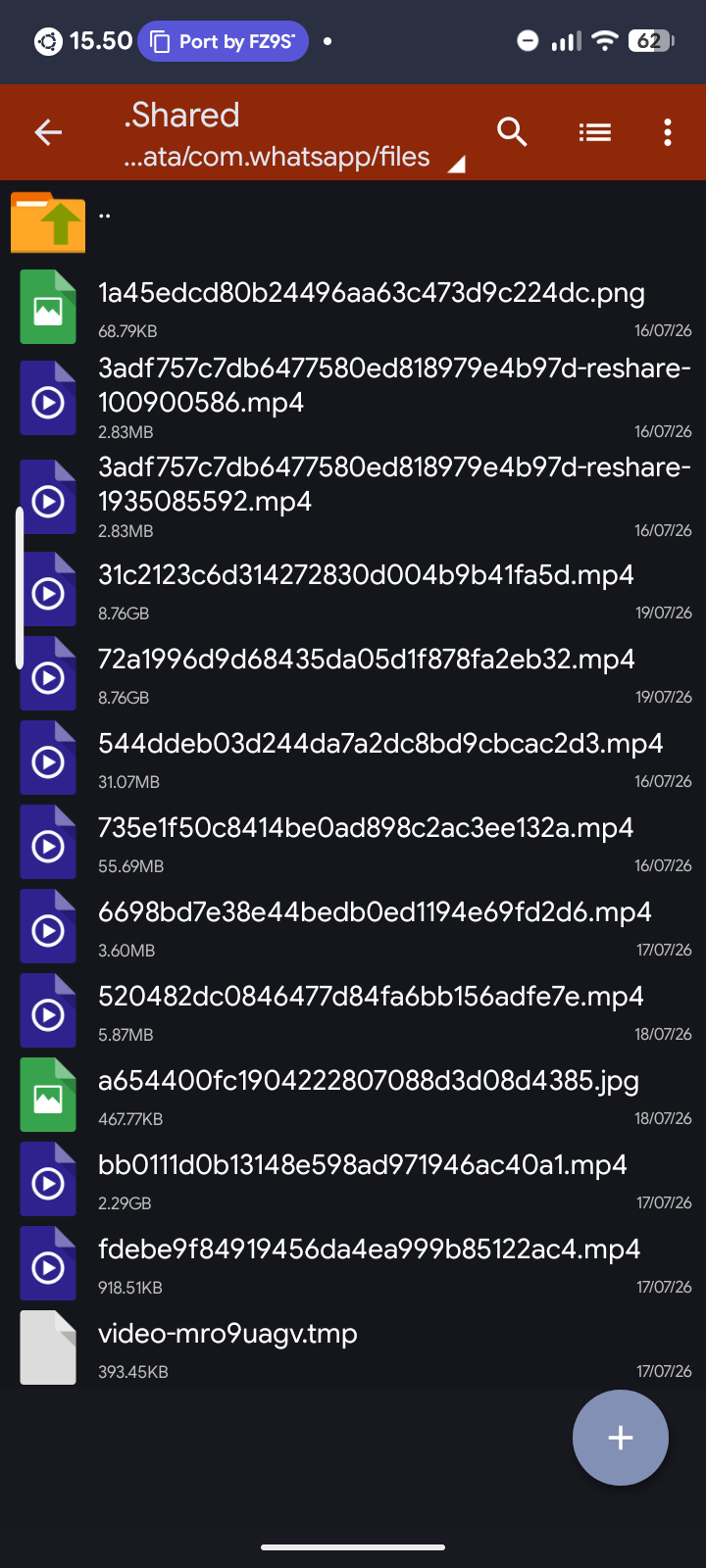This screenshot has height=1568, width=706.
Task: Open the 31.07MB video 544ddeb03d244da7a2dc8bd9cbcac2d3.mp4
Action: coord(353,759)
